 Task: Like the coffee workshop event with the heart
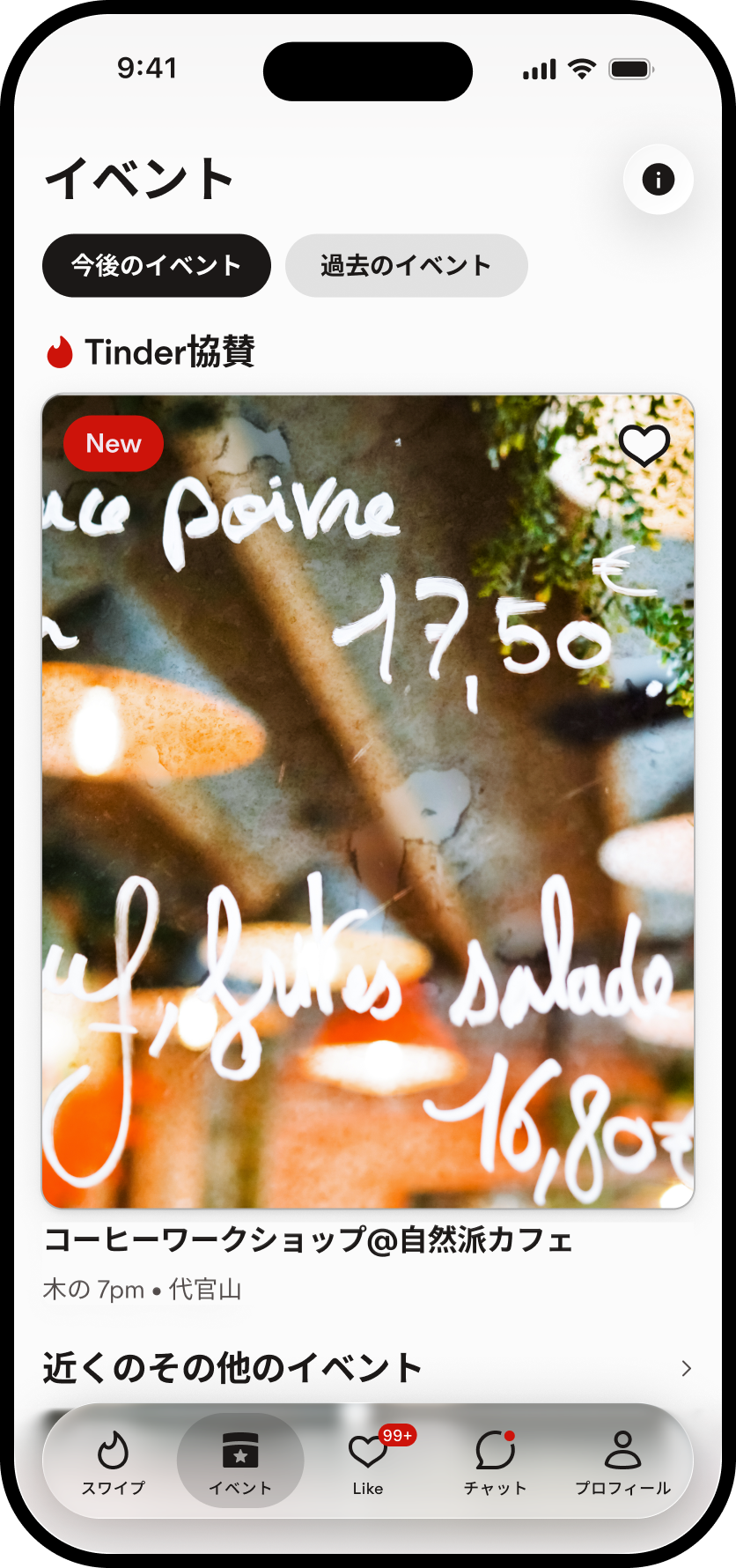[x=644, y=445]
